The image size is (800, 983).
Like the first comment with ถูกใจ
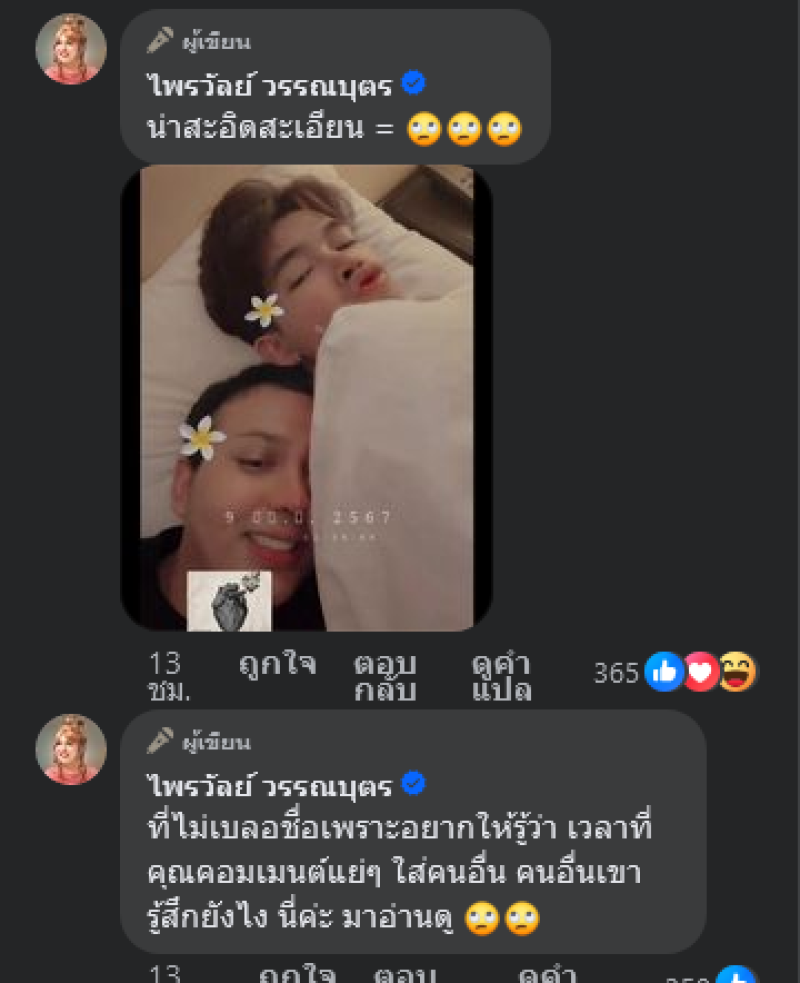(x=278, y=664)
